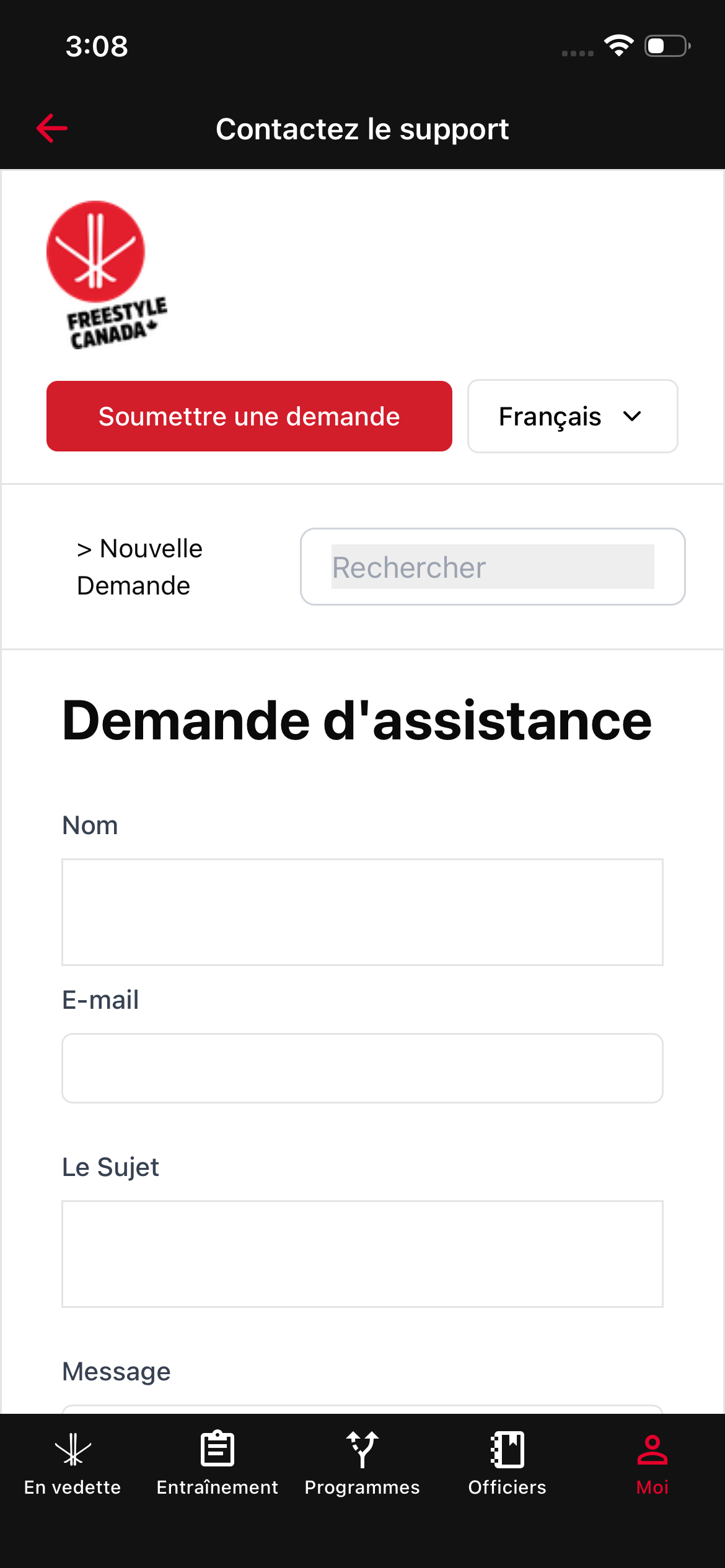Follow the Nouvelle Demande link
The height and width of the screenshot is (1568, 725).
tap(139, 566)
